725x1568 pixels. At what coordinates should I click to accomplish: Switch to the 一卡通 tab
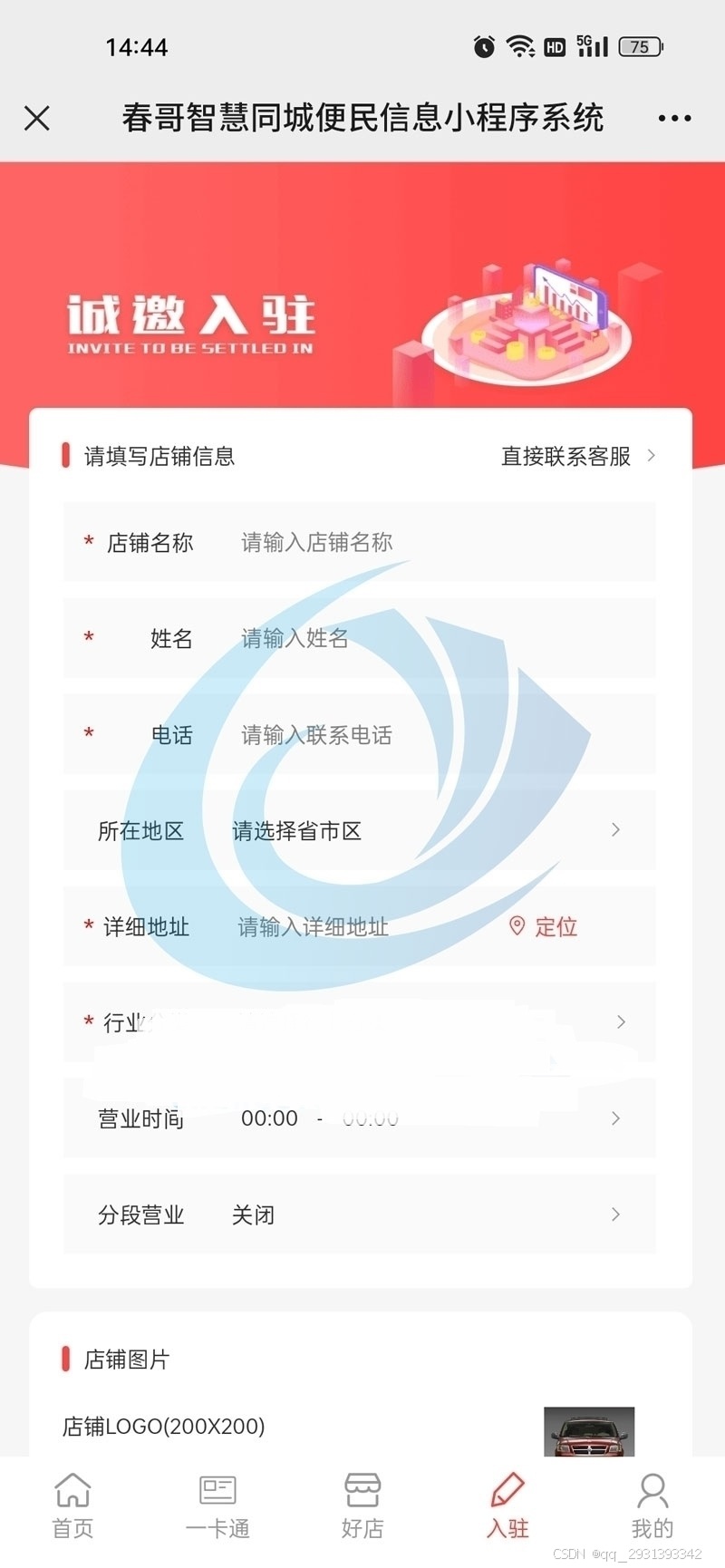[217, 1506]
